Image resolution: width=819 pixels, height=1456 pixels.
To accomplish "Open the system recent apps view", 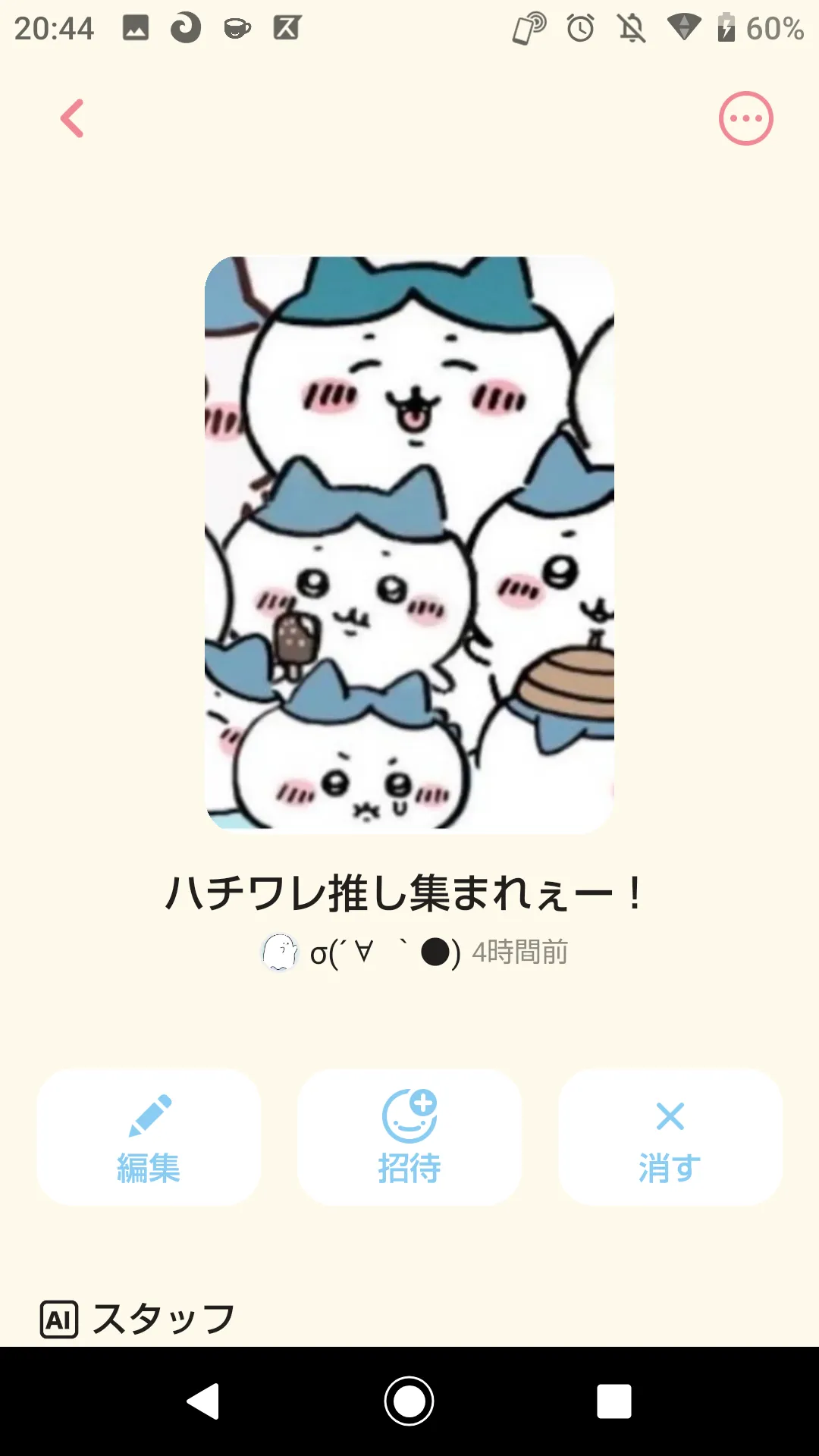I will pyautogui.click(x=614, y=1401).
